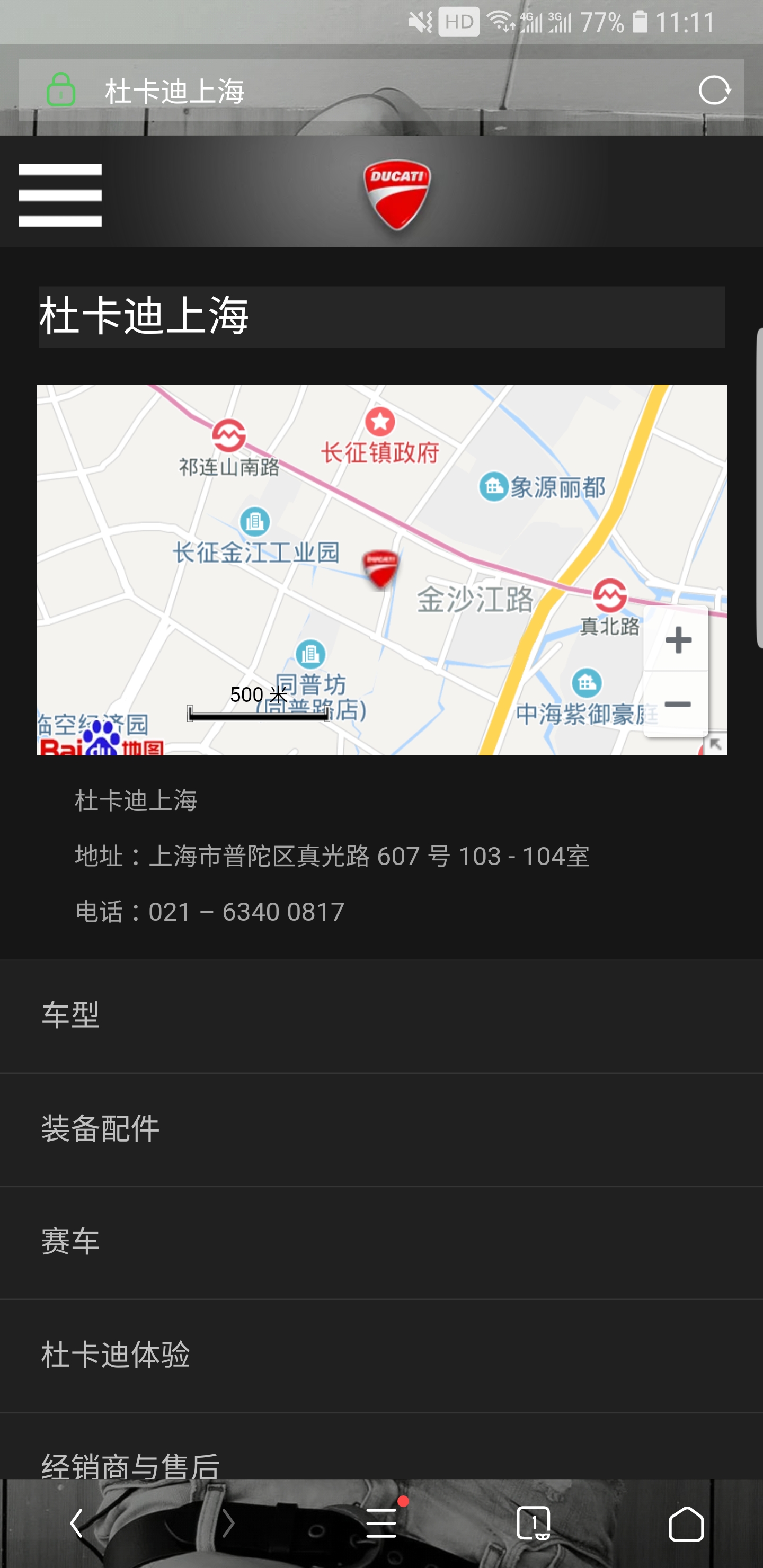Go to 杜卡迪体验
The height and width of the screenshot is (1568, 763).
116,1355
